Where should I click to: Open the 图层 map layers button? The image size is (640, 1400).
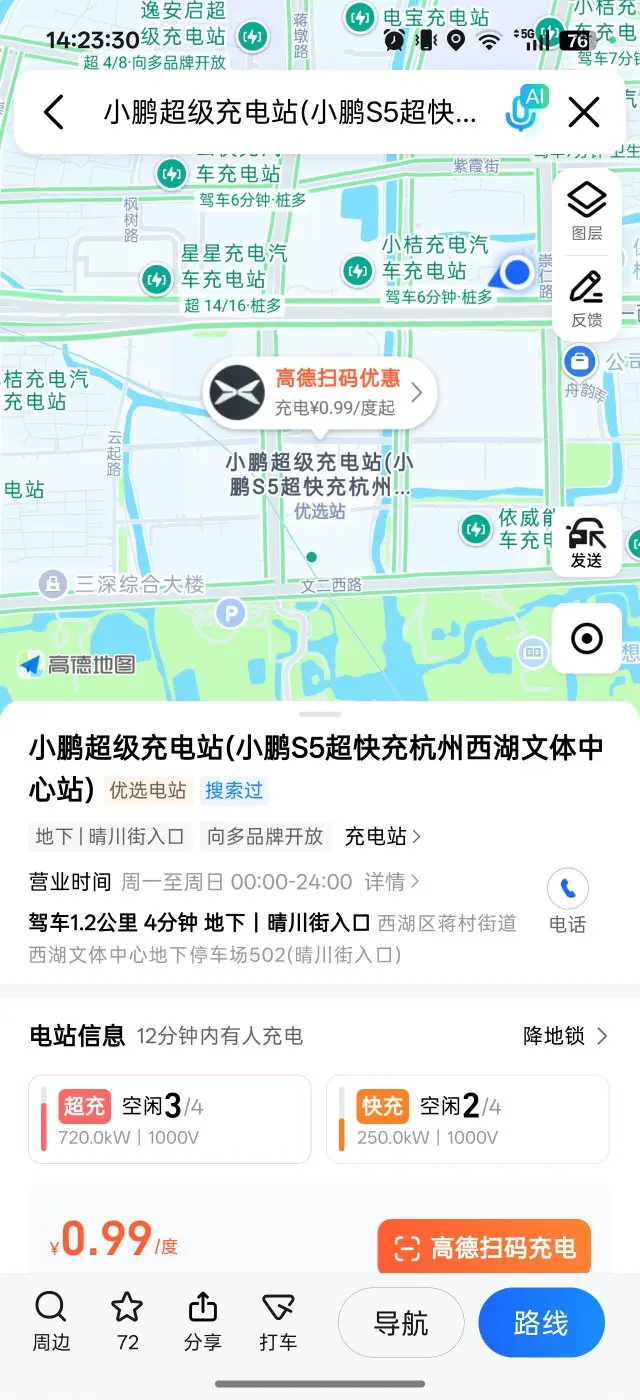(586, 210)
